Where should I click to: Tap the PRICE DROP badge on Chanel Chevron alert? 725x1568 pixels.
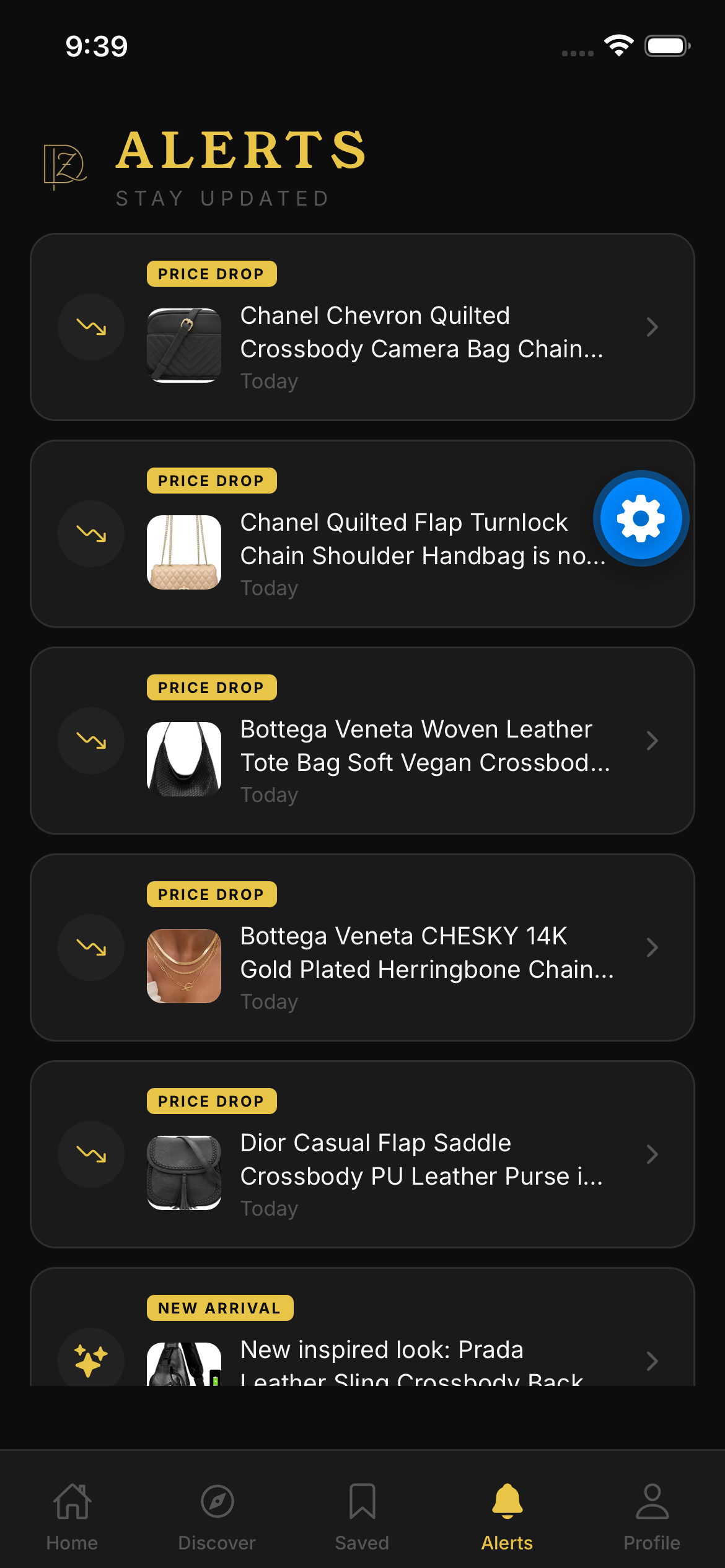[211, 273]
